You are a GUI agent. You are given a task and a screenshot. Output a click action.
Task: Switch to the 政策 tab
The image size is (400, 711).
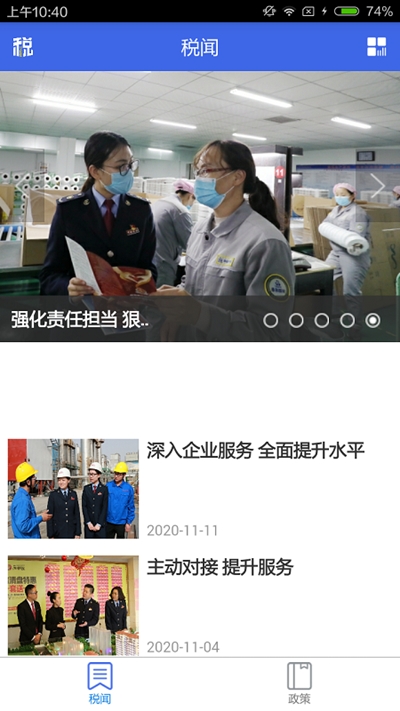[x=299, y=683]
